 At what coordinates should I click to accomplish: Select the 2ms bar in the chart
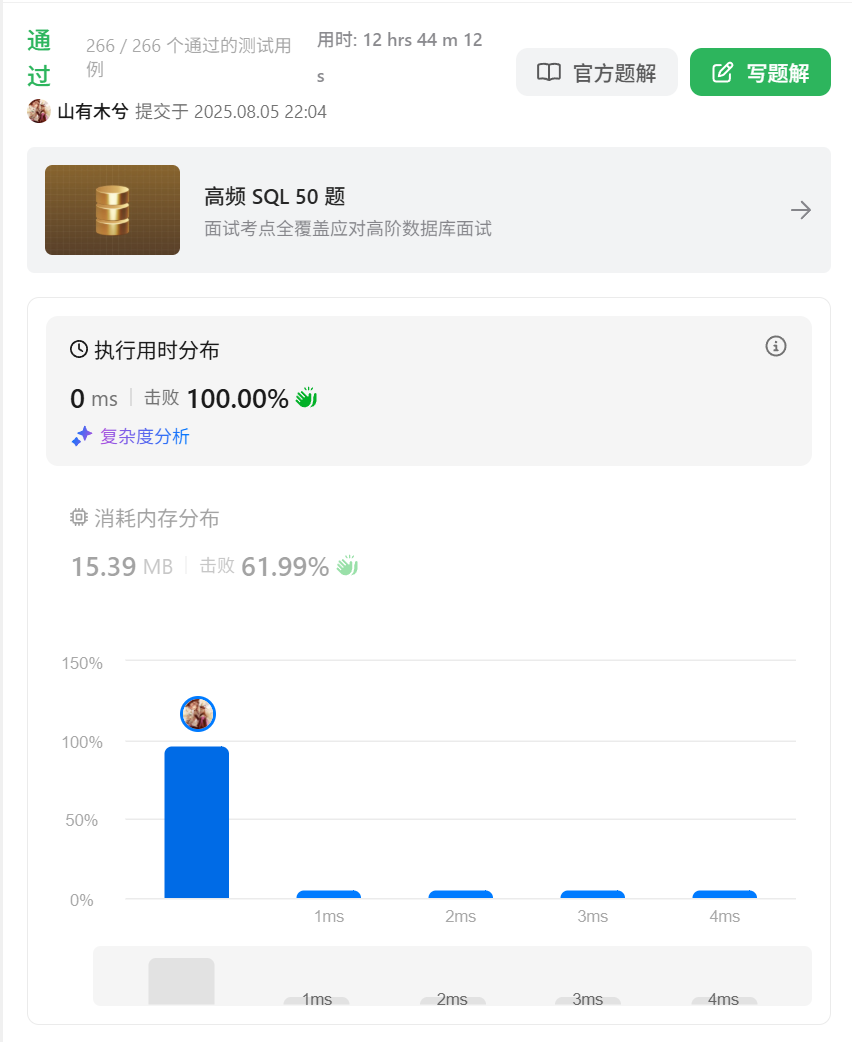pos(460,894)
